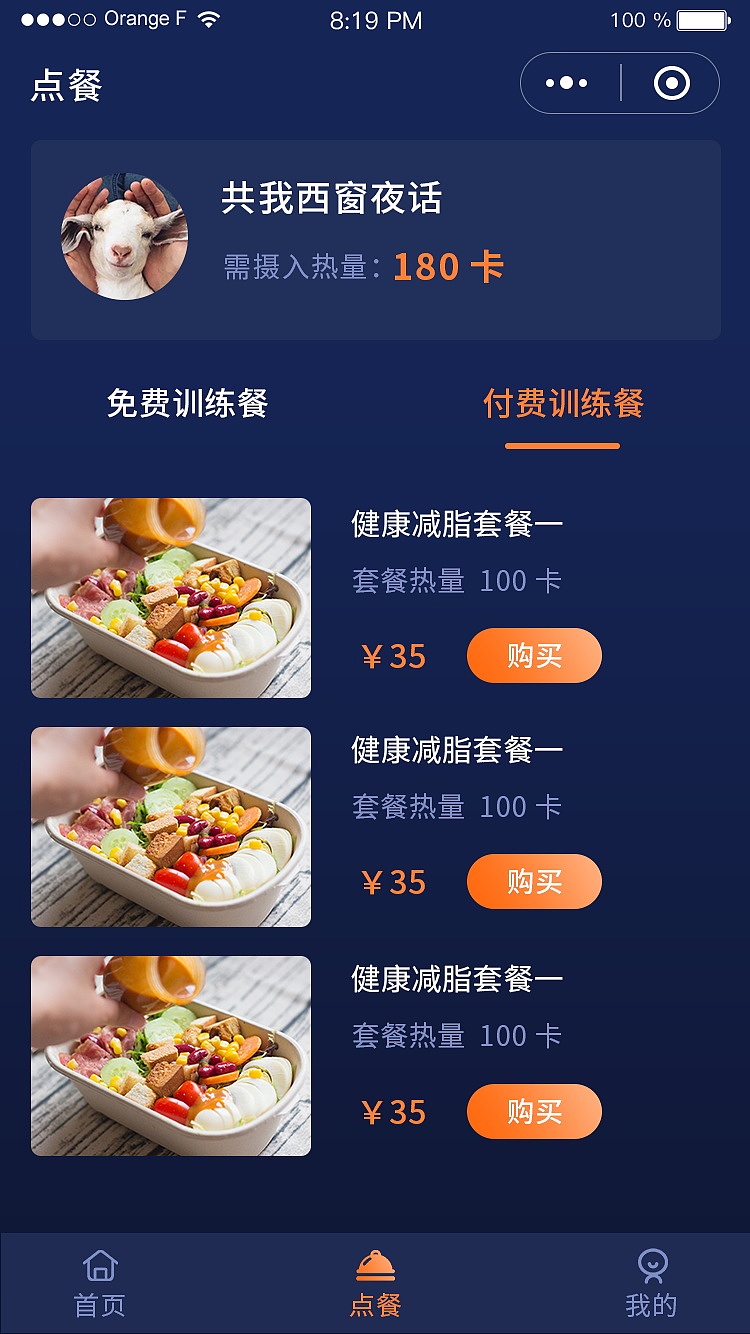Select the 180 卡 calorie value

(447, 268)
